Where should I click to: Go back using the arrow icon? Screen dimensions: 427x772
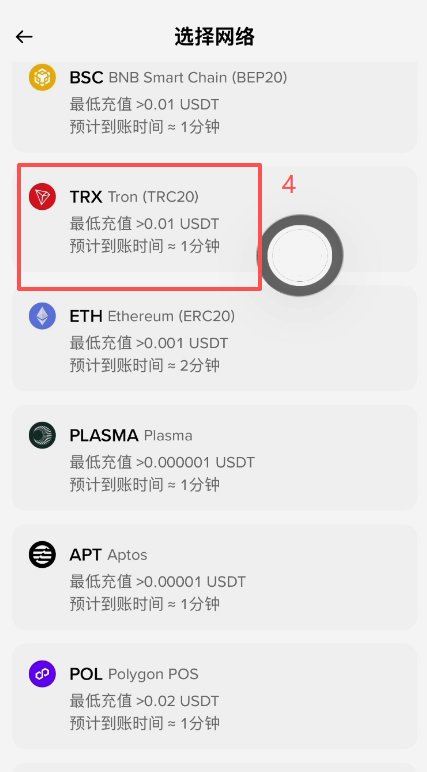click(x=24, y=37)
